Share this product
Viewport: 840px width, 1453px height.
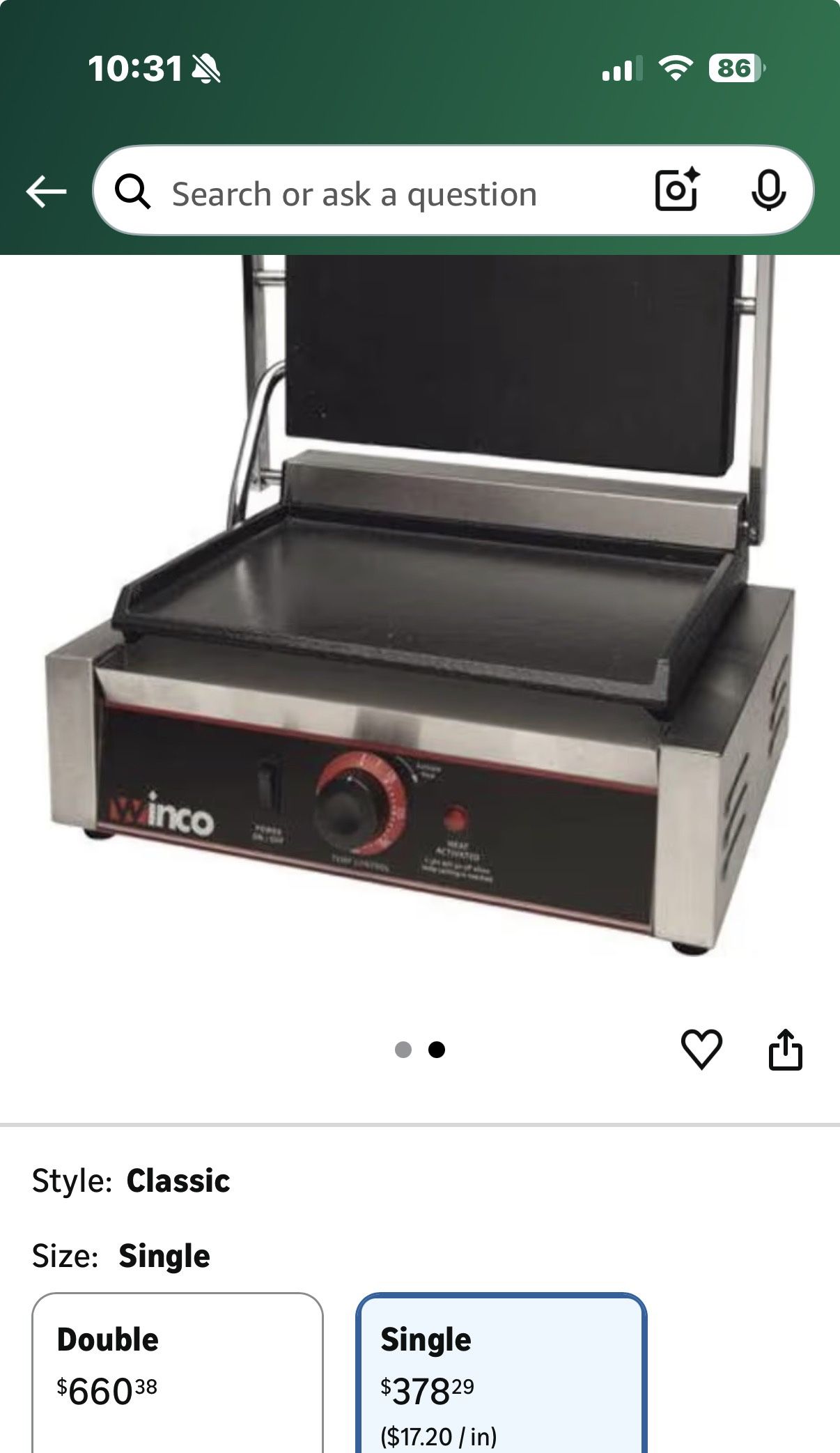[785, 1048]
